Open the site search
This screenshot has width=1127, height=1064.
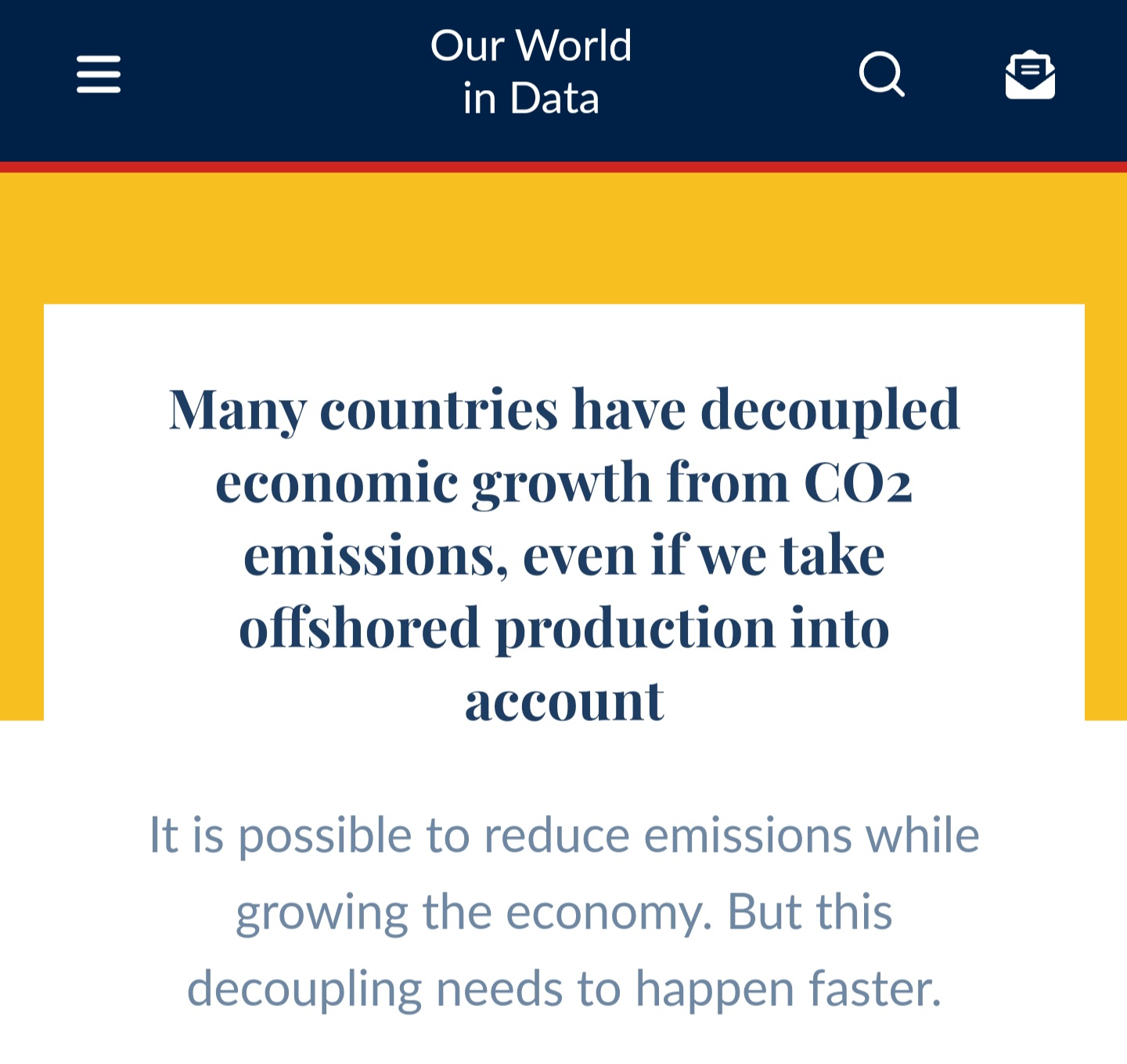[x=881, y=74]
